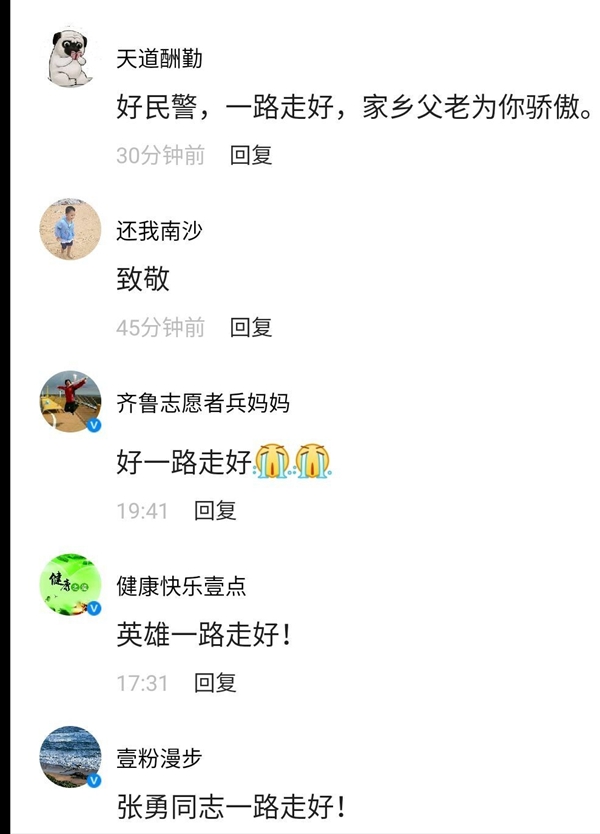Reply to 天道酬勤's comment
Viewport: 600px width, 834px height.
251,155
